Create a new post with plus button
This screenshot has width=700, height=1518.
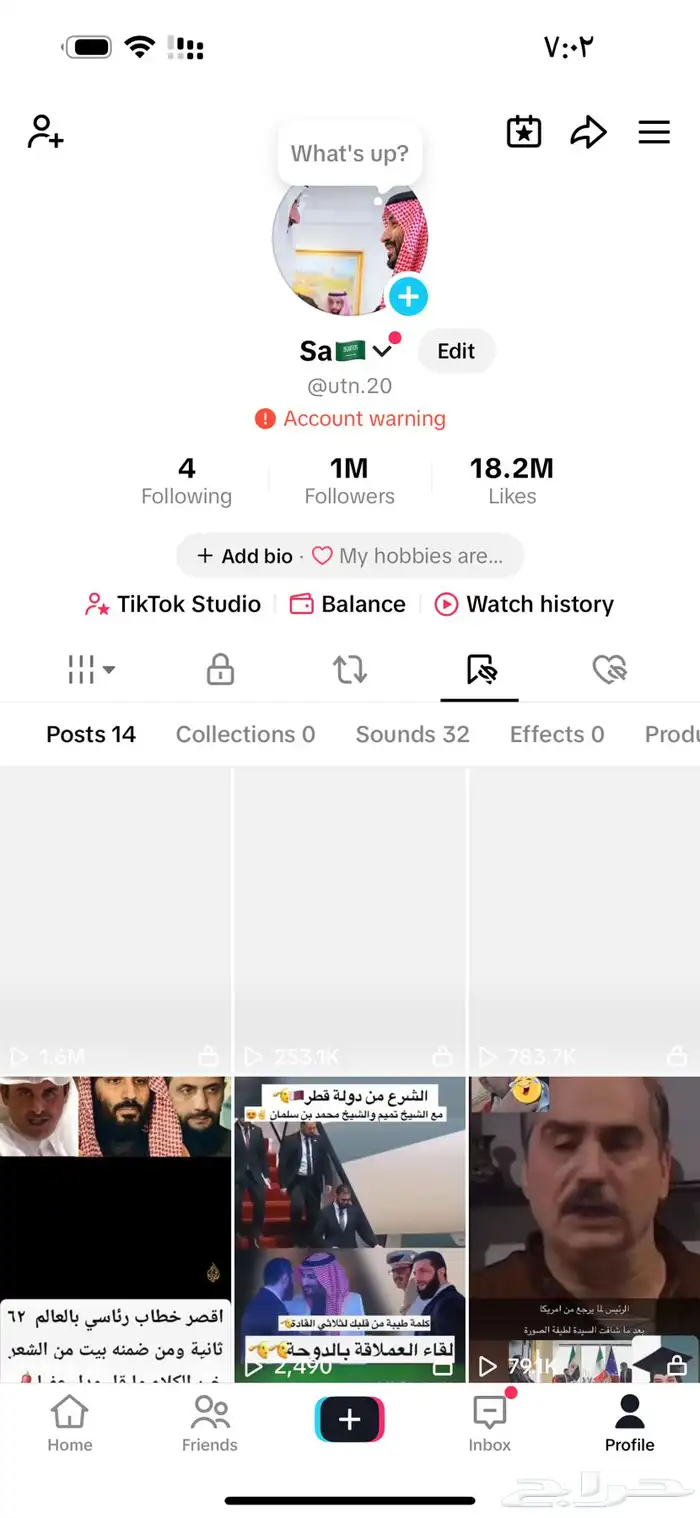pyautogui.click(x=350, y=1419)
